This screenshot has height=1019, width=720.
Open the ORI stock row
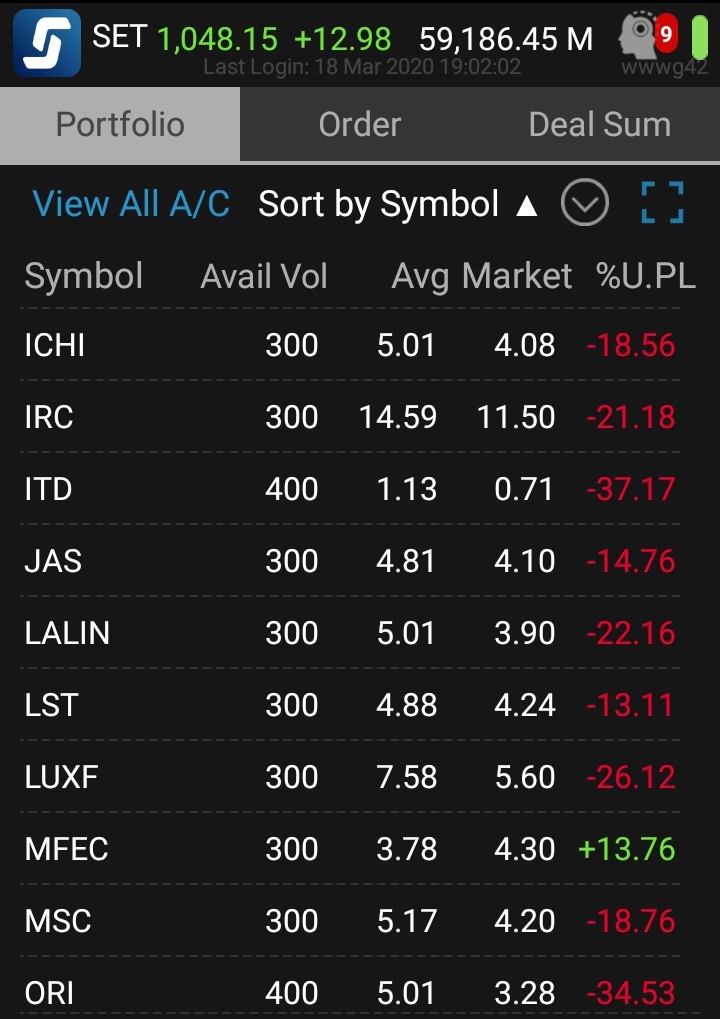click(350, 993)
